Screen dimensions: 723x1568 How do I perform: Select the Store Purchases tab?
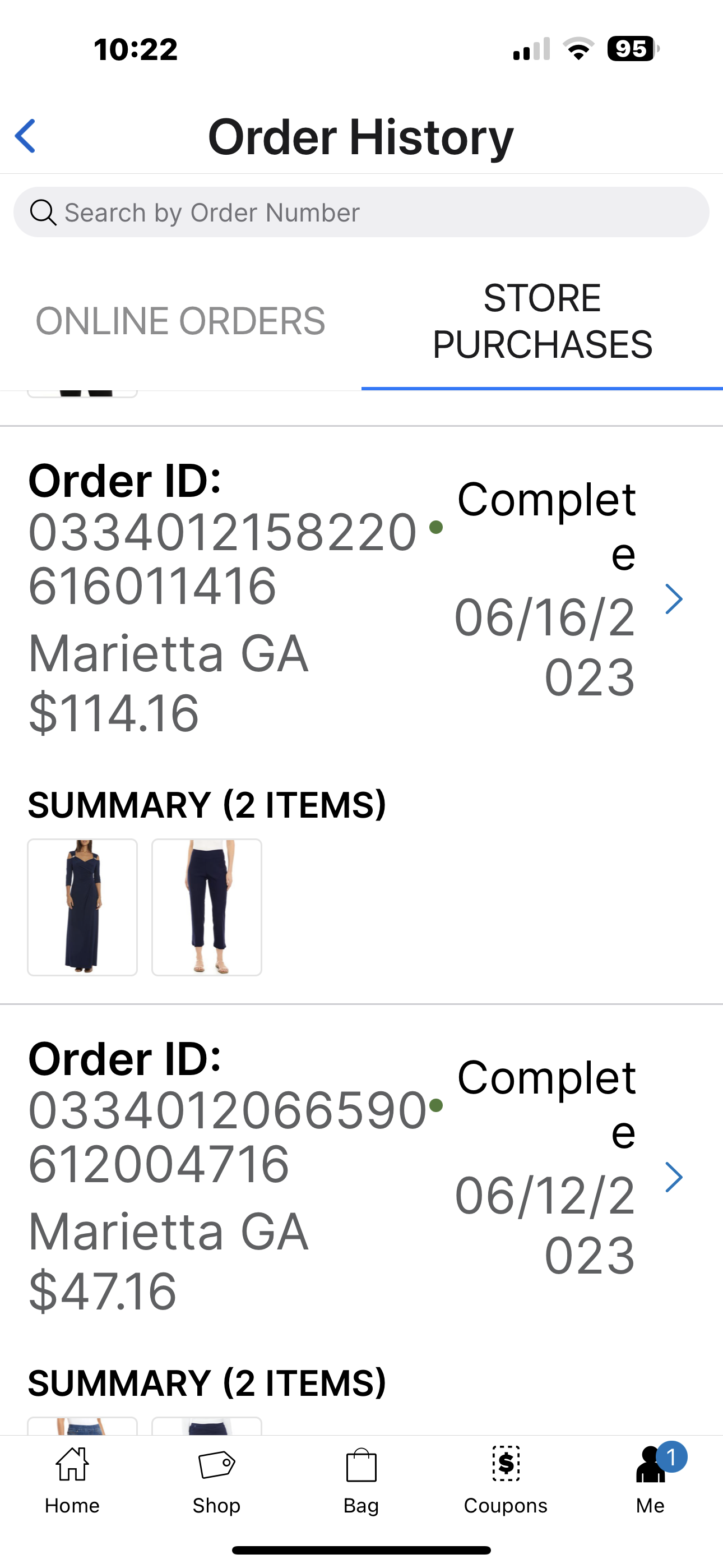[x=541, y=321]
